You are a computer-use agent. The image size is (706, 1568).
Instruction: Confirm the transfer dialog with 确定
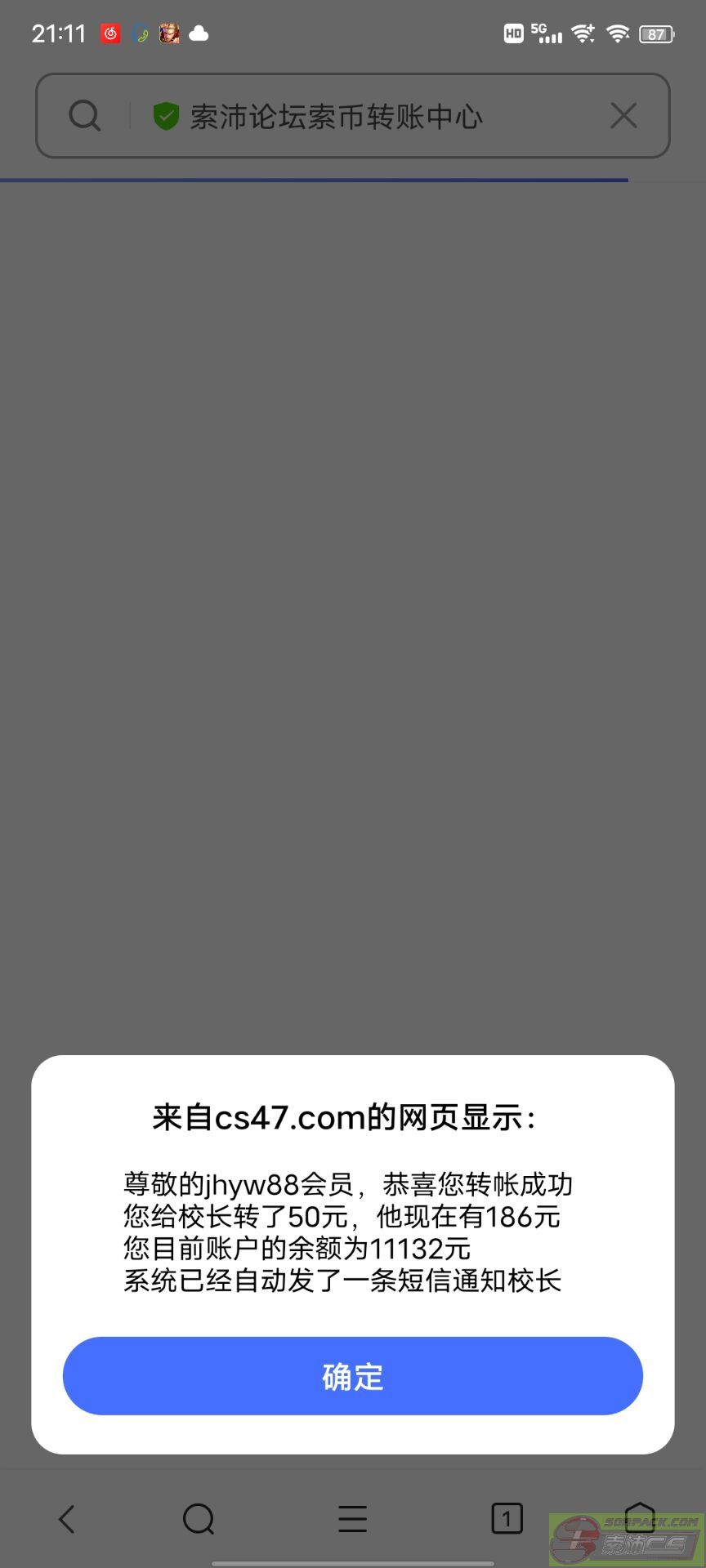coord(353,1376)
